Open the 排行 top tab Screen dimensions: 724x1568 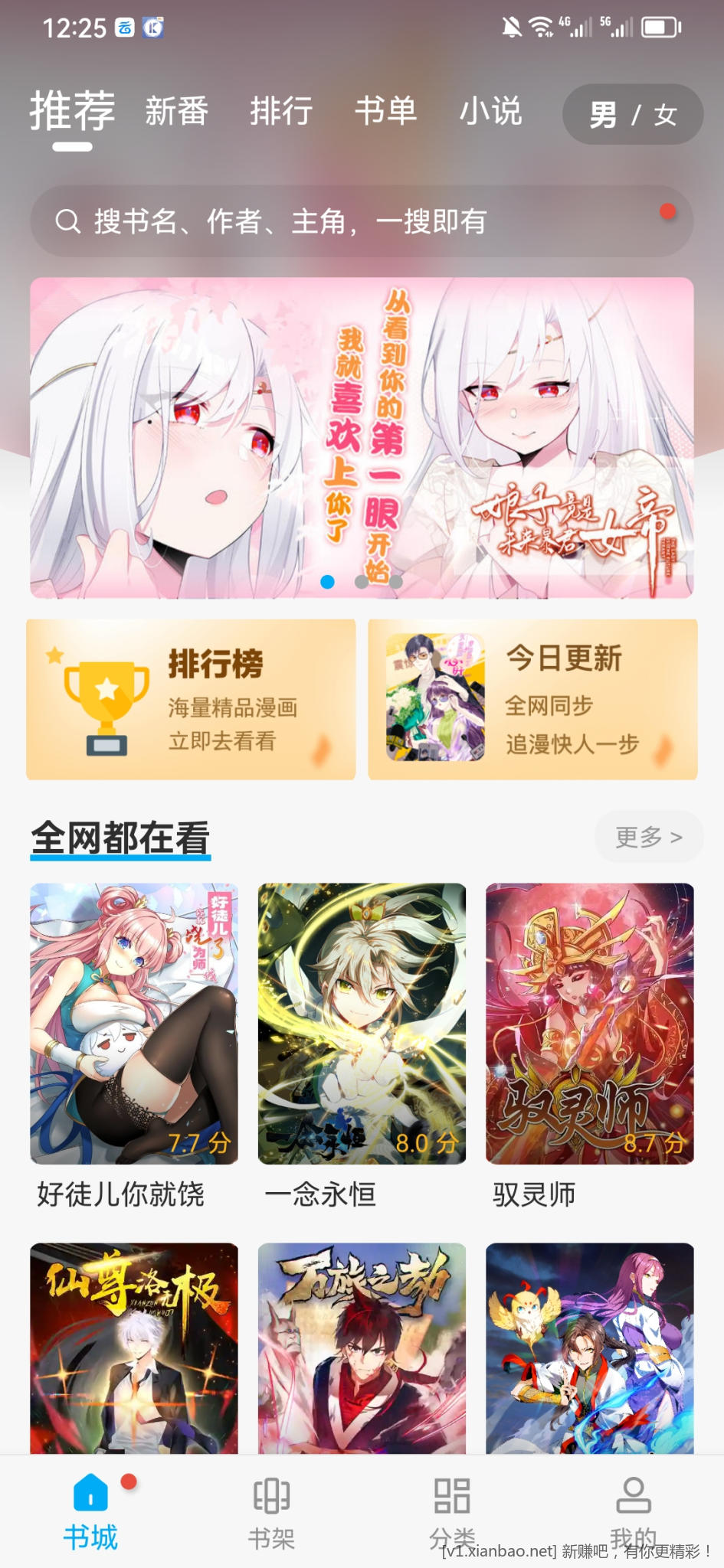[x=281, y=112]
